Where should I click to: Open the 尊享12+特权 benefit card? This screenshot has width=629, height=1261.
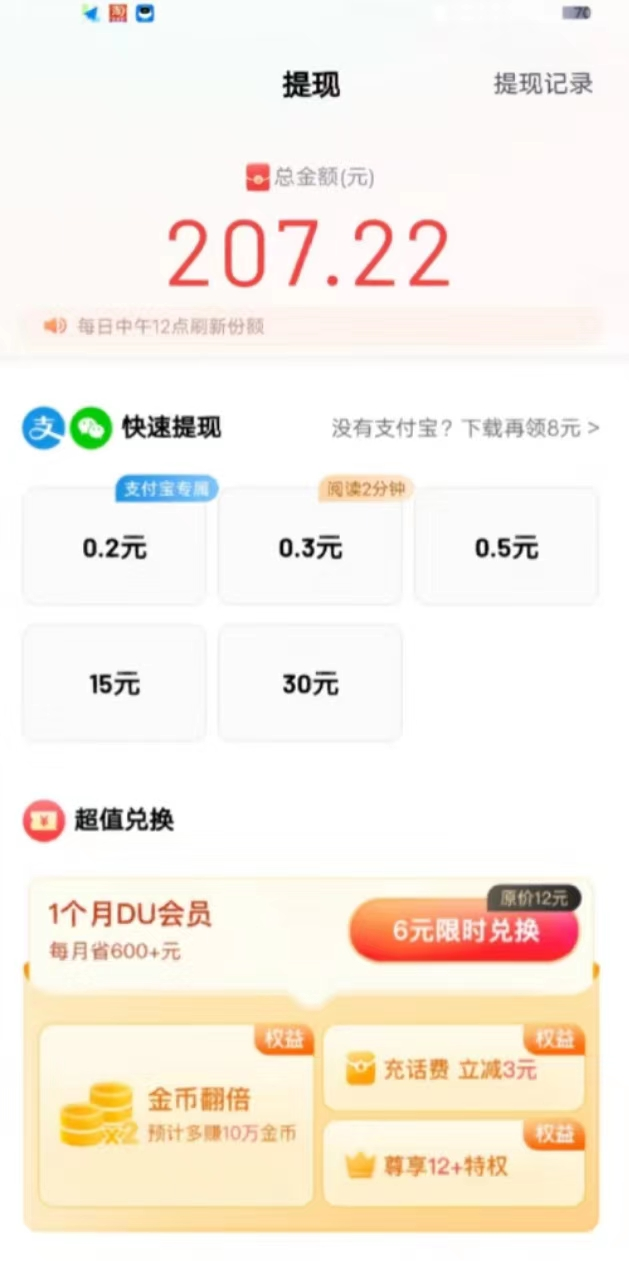point(454,1165)
